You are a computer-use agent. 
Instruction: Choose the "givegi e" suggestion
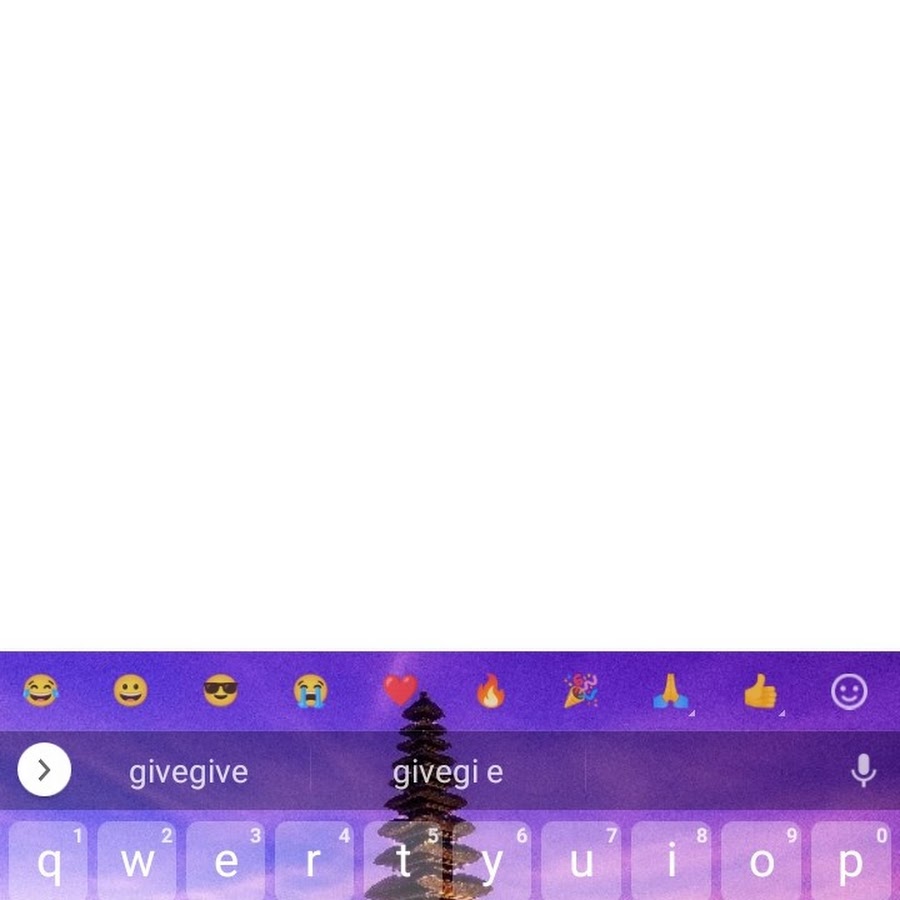point(448,772)
